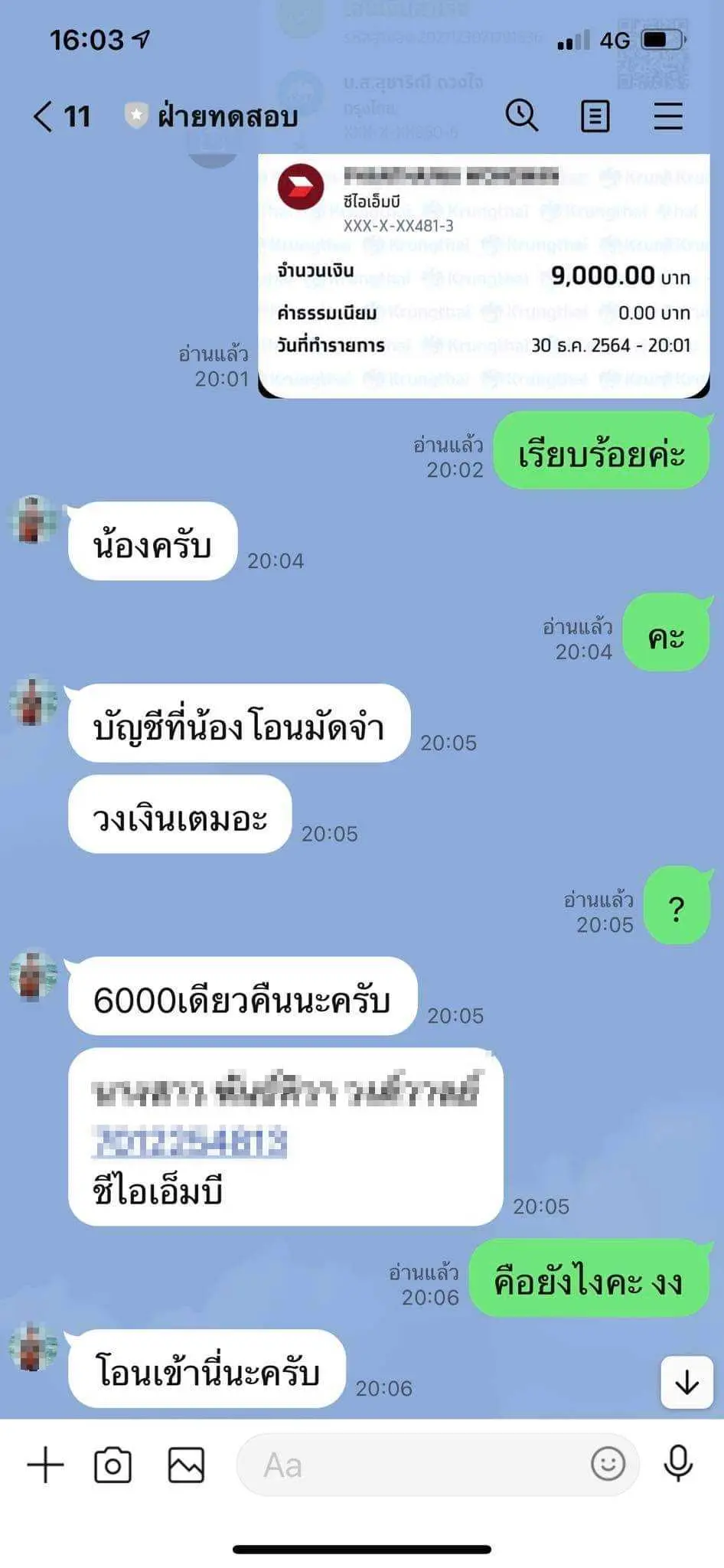Open the chat menu (three lines)
The height and width of the screenshot is (1568, 724).
coord(667,116)
